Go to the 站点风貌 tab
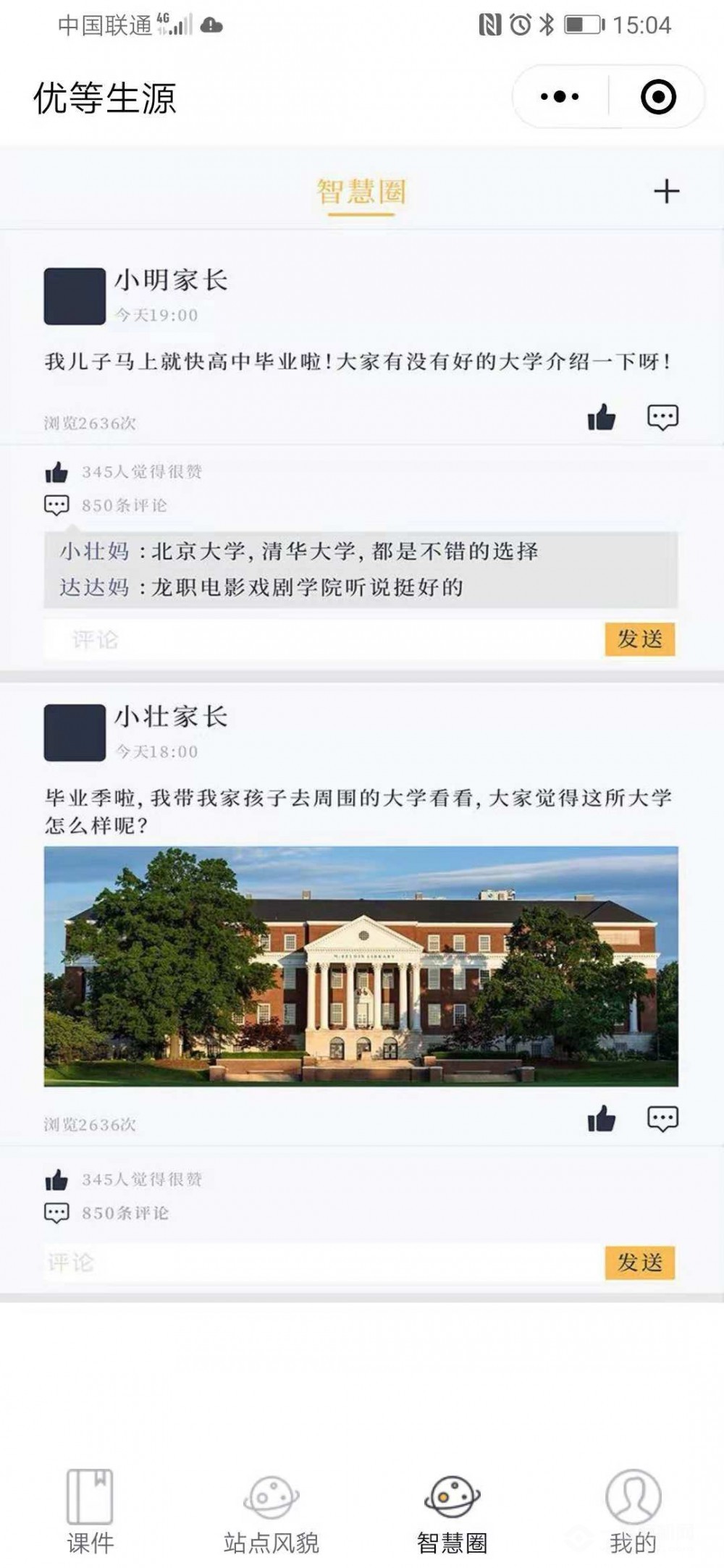724x1568 pixels. [x=271, y=1512]
